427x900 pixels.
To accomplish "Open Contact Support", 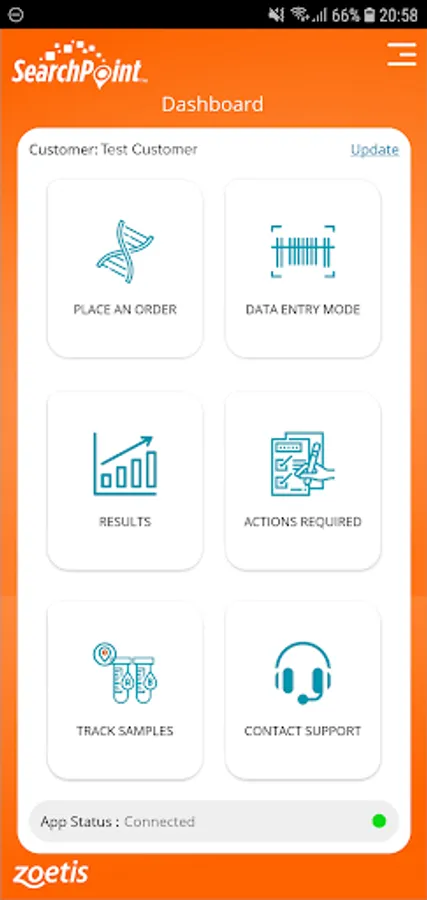I will tap(303, 690).
